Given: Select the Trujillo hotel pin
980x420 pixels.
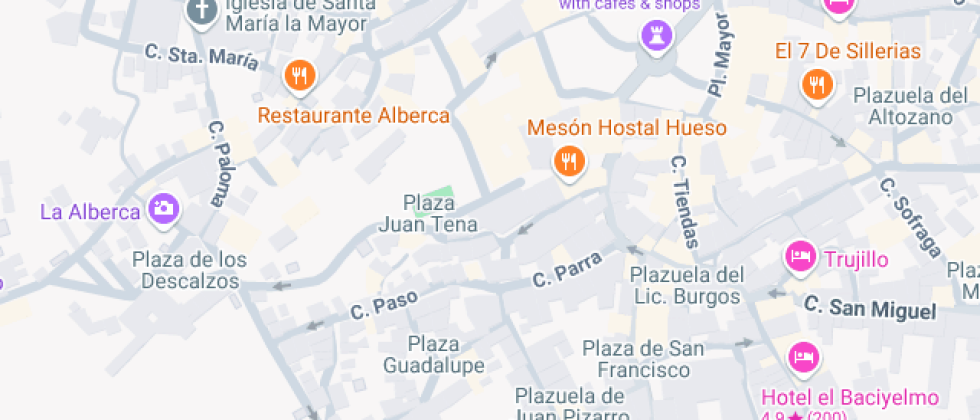Looking at the screenshot, I should pyautogui.click(x=802, y=256).
